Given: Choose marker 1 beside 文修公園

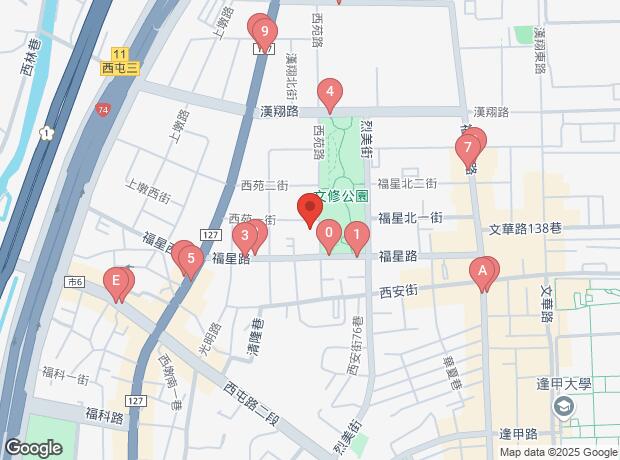Looking at the screenshot, I should pos(356,237).
